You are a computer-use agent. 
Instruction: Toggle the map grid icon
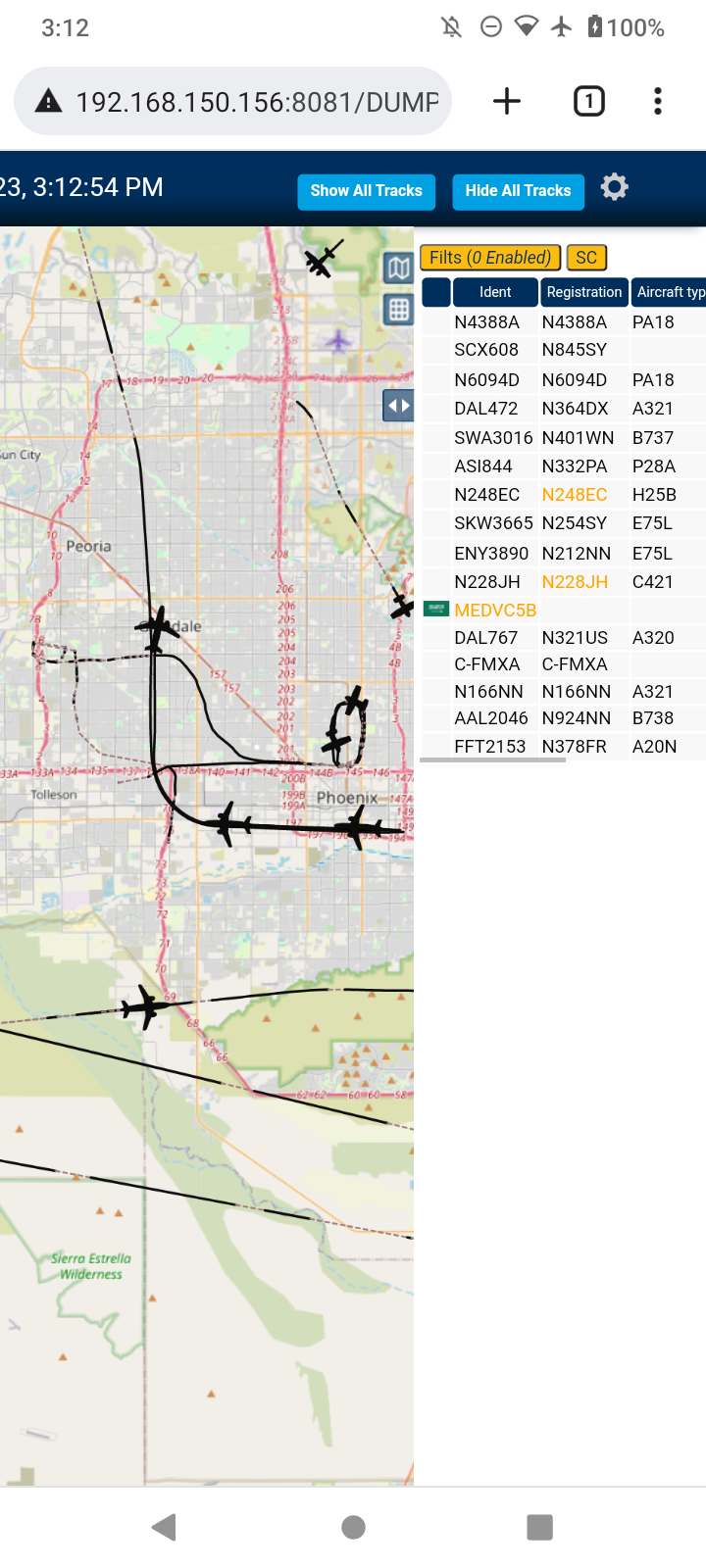[398, 311]
